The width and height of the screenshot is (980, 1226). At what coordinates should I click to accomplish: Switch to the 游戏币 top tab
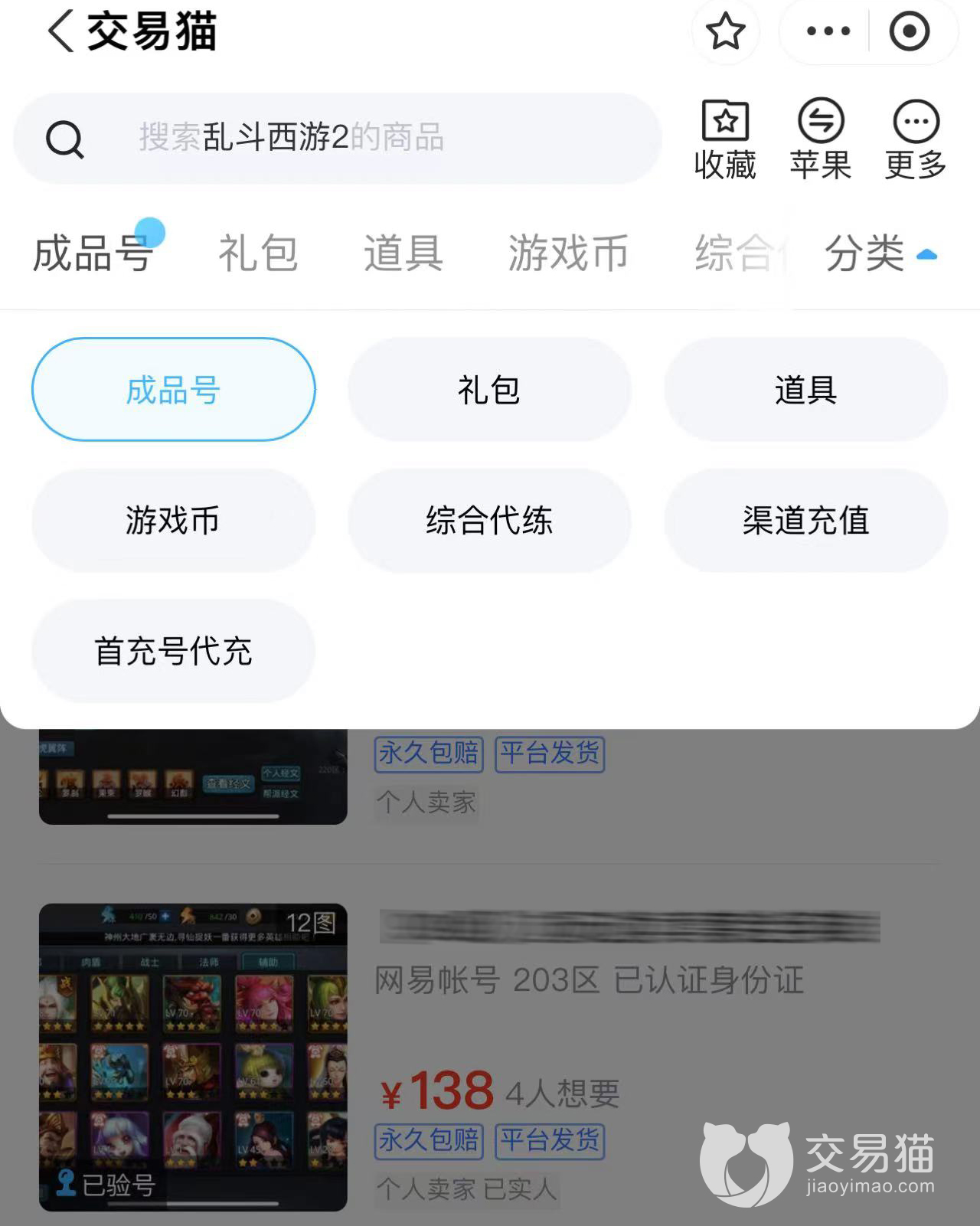point(568,253)
